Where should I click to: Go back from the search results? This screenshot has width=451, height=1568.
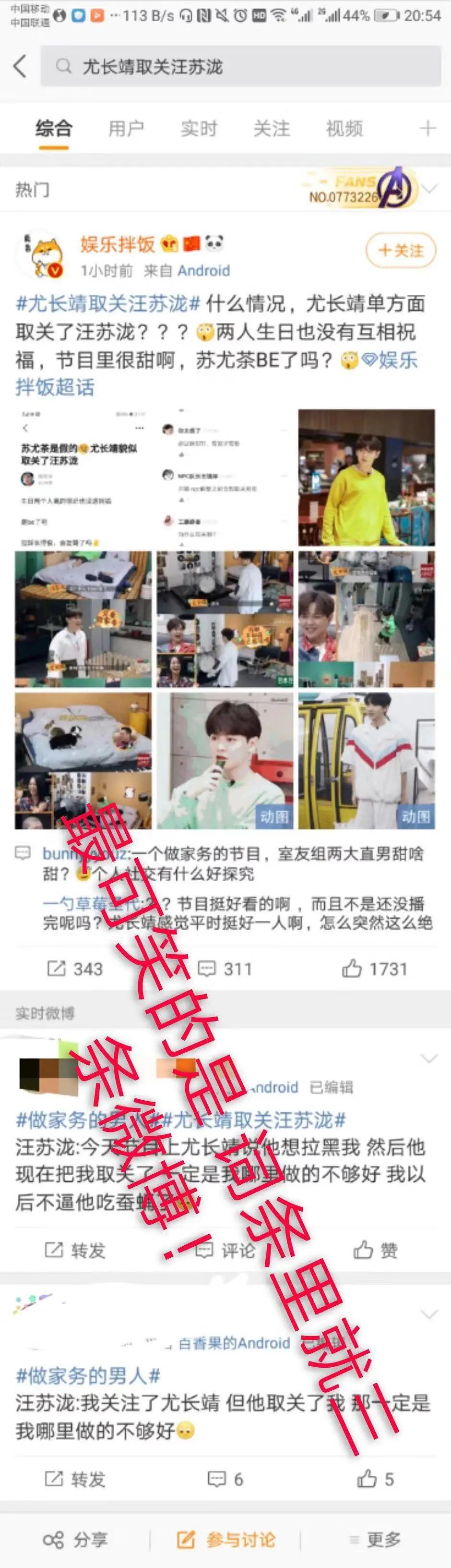click(20, 66)
